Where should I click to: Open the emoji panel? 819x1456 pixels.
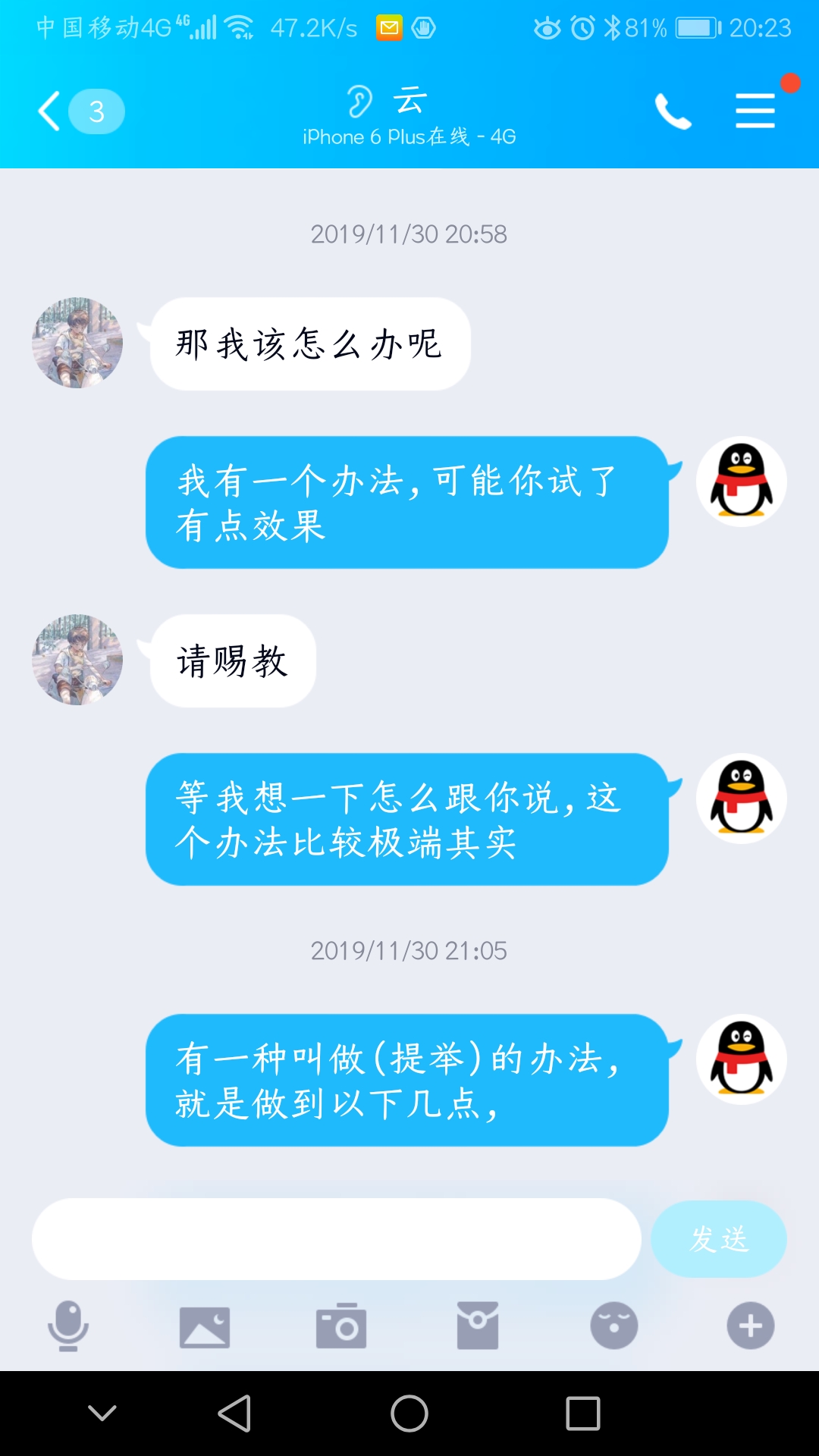pos(614,1326)
